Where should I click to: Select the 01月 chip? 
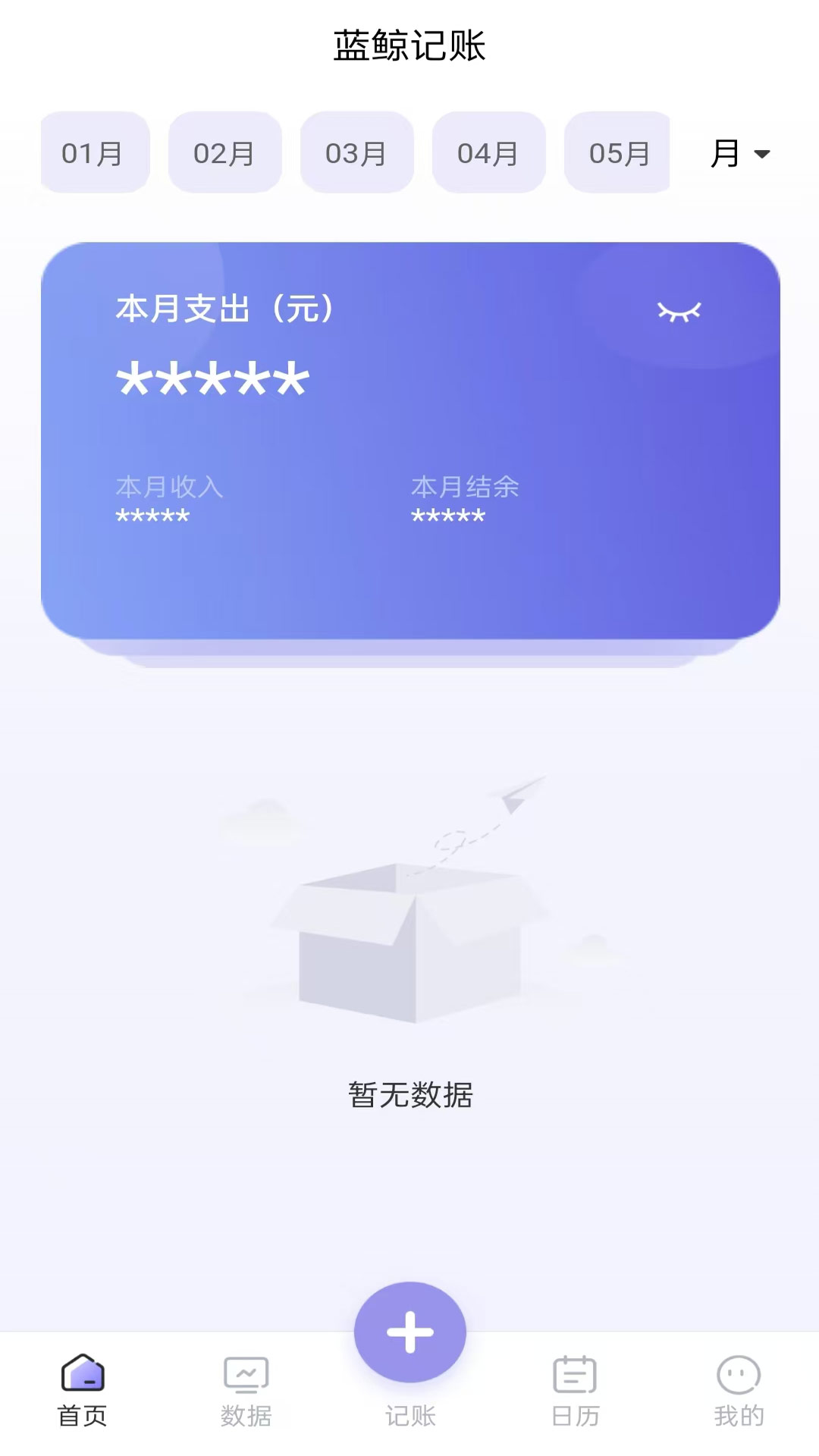click(95, 152)
